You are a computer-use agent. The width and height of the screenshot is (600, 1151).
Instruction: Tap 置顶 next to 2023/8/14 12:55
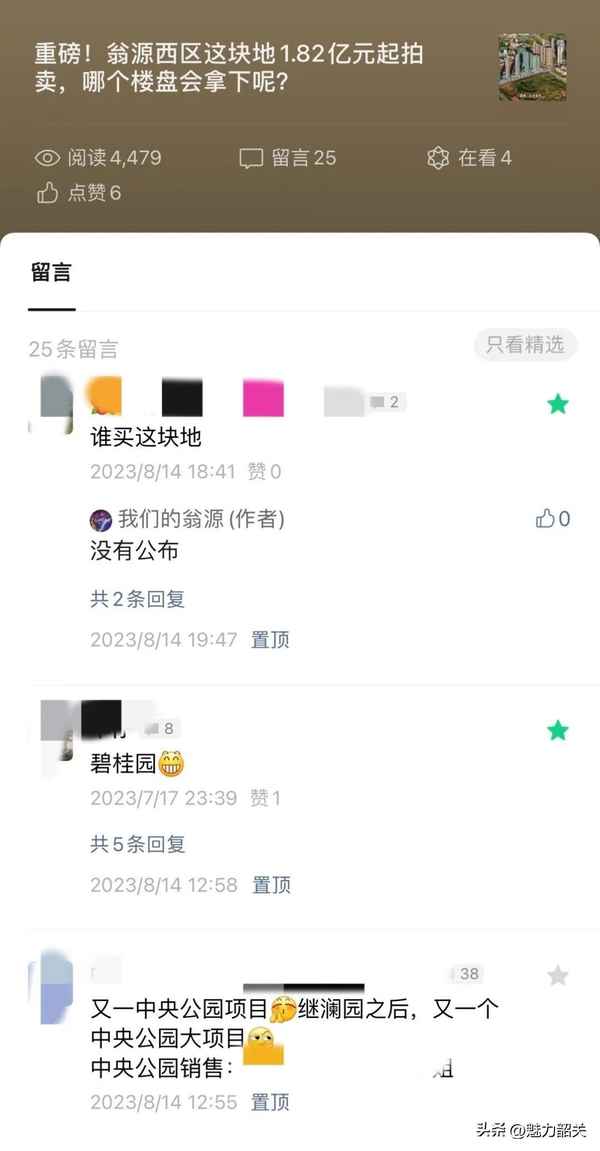270,1102
